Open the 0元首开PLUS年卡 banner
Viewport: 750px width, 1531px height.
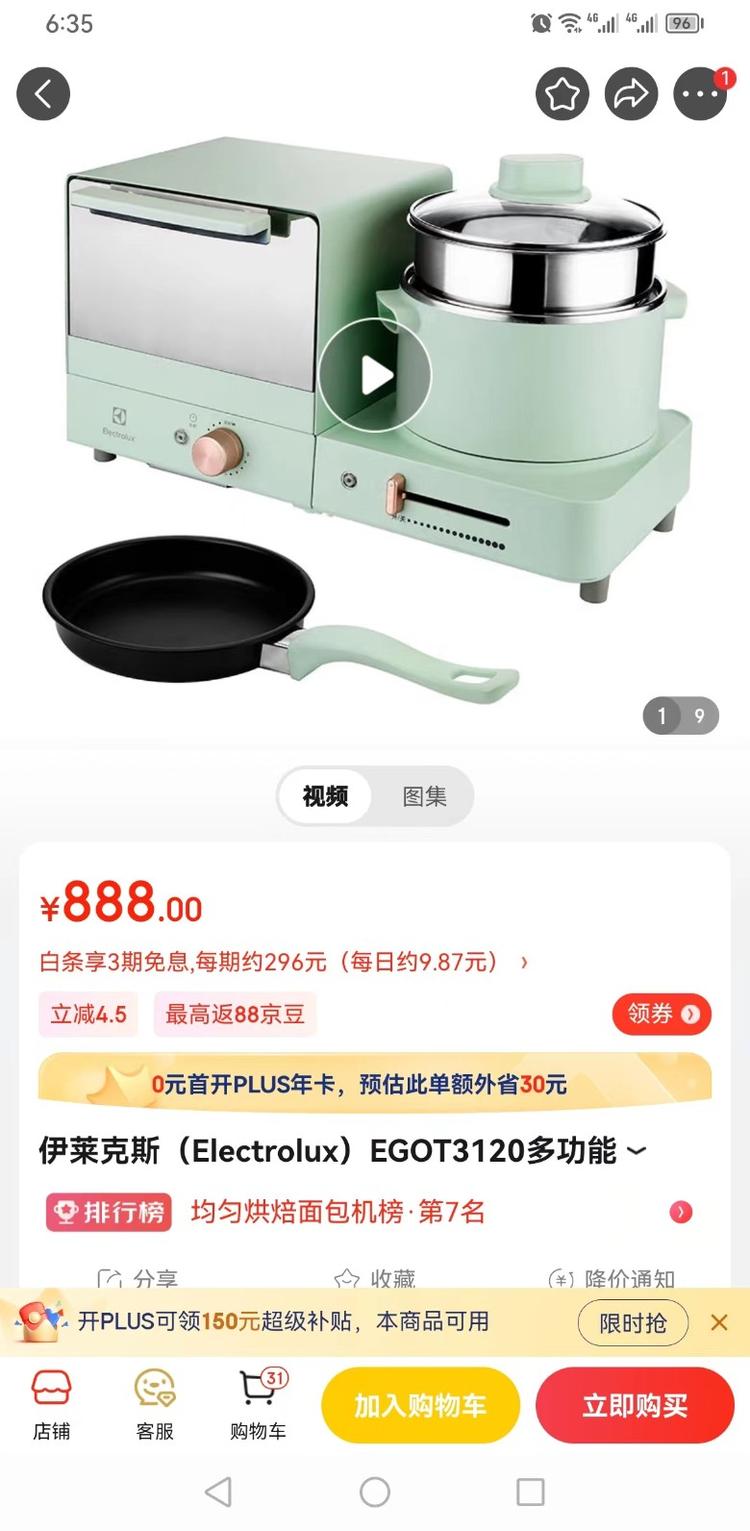tap(375, 1084)
